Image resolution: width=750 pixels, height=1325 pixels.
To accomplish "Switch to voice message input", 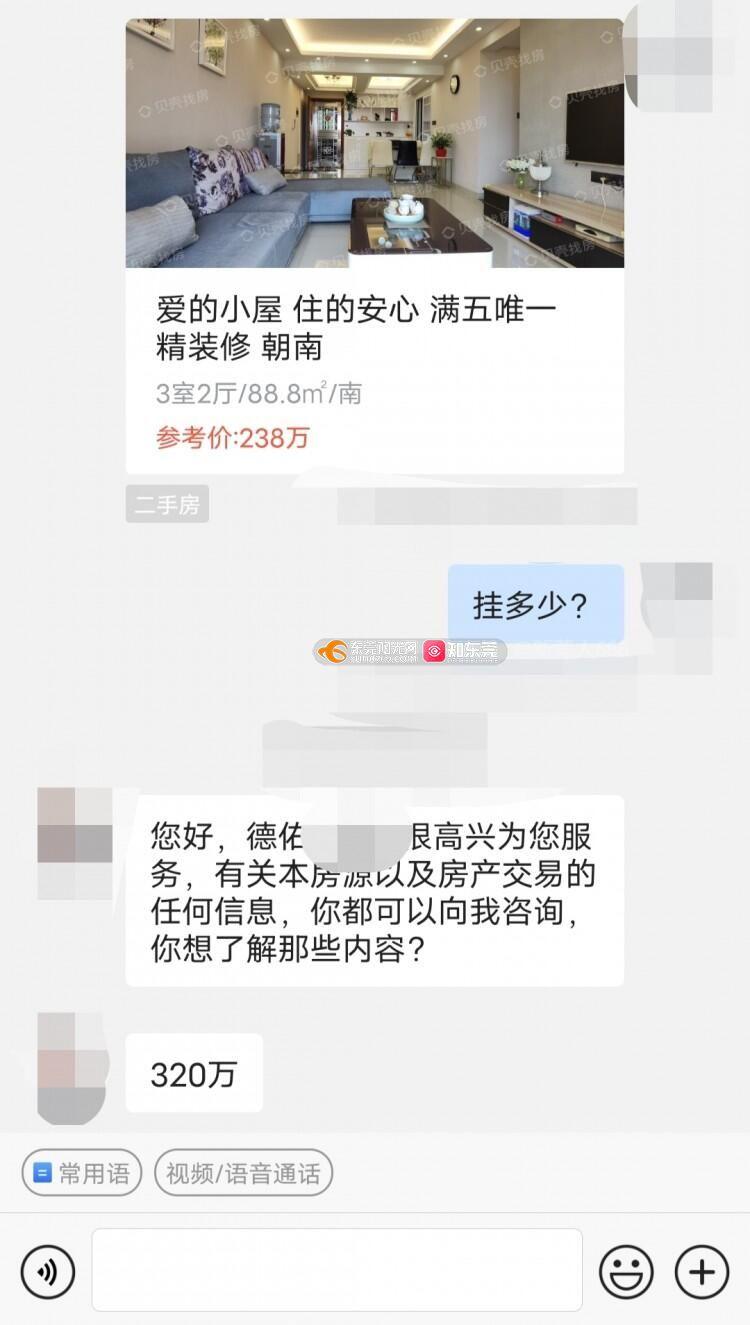I will [x=47, y=1271].
